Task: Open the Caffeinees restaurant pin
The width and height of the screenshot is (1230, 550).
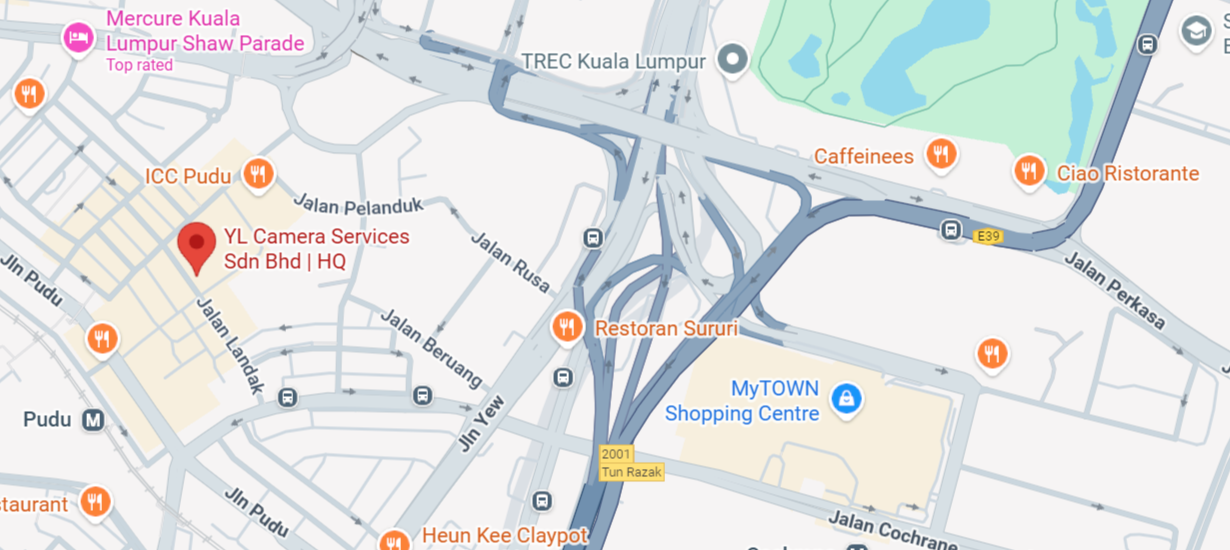Action: point(939,154)
